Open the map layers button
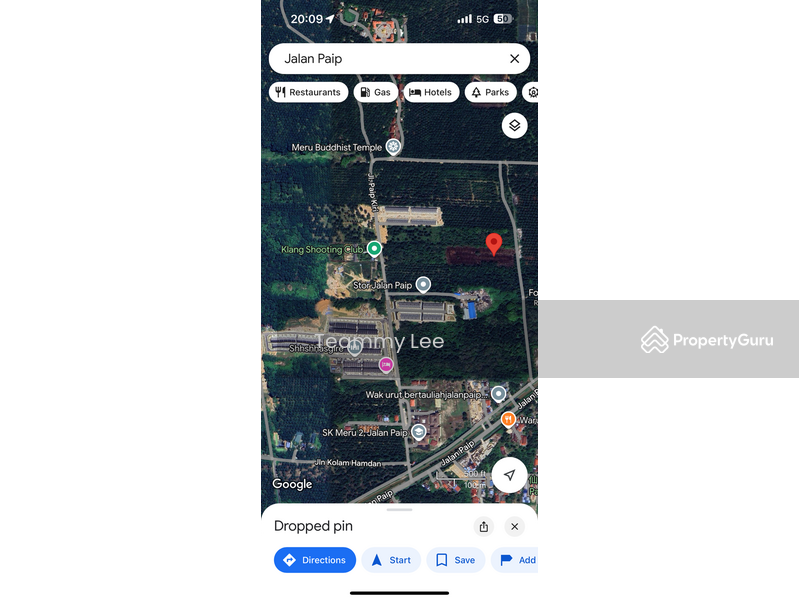The height and width of the screenshot is (600, 800). pyautogui.click(x=514, y=125)
